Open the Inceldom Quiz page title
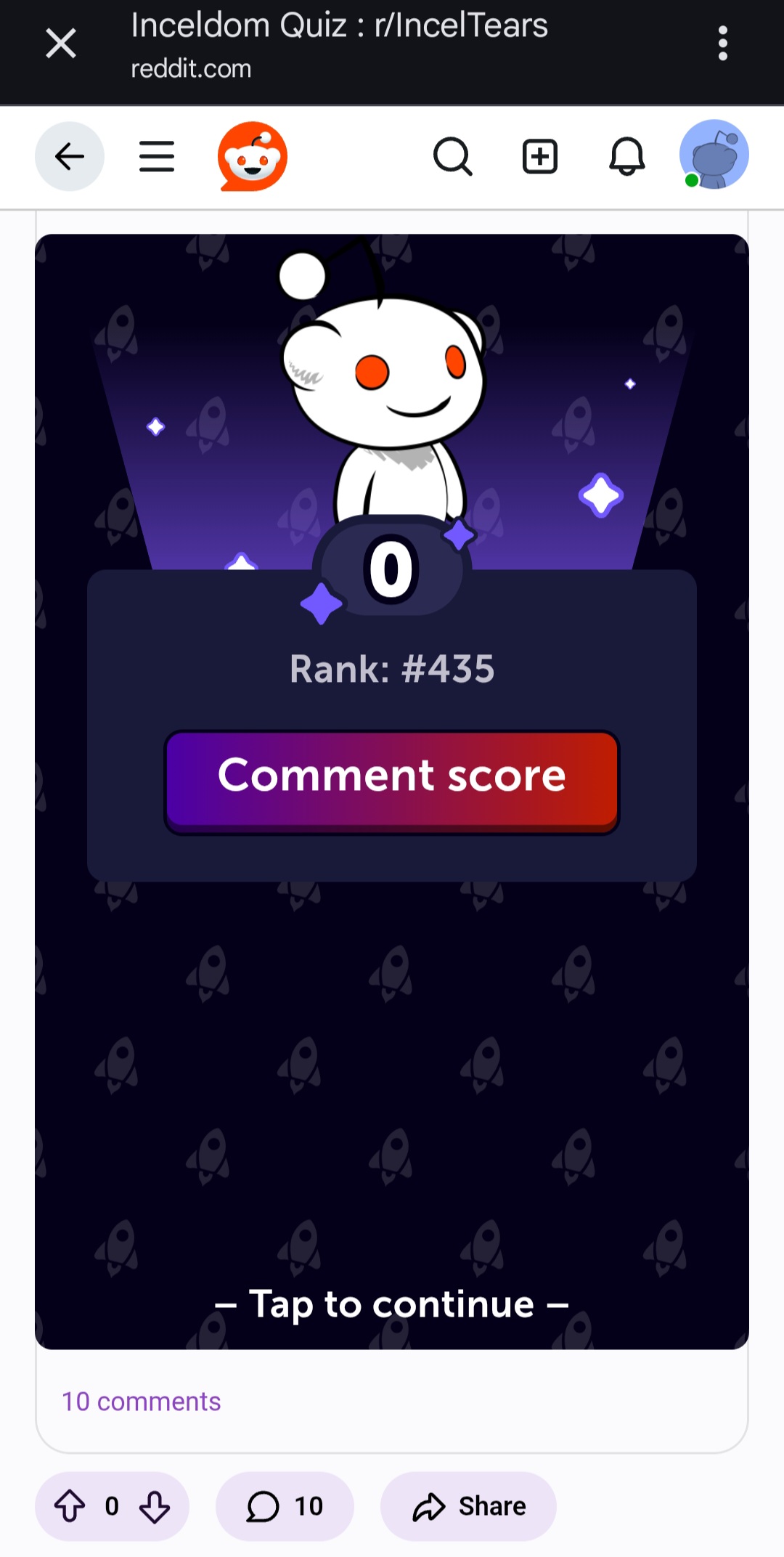Viewport: 784px width, 1557px height. click(x=339, y=26)
